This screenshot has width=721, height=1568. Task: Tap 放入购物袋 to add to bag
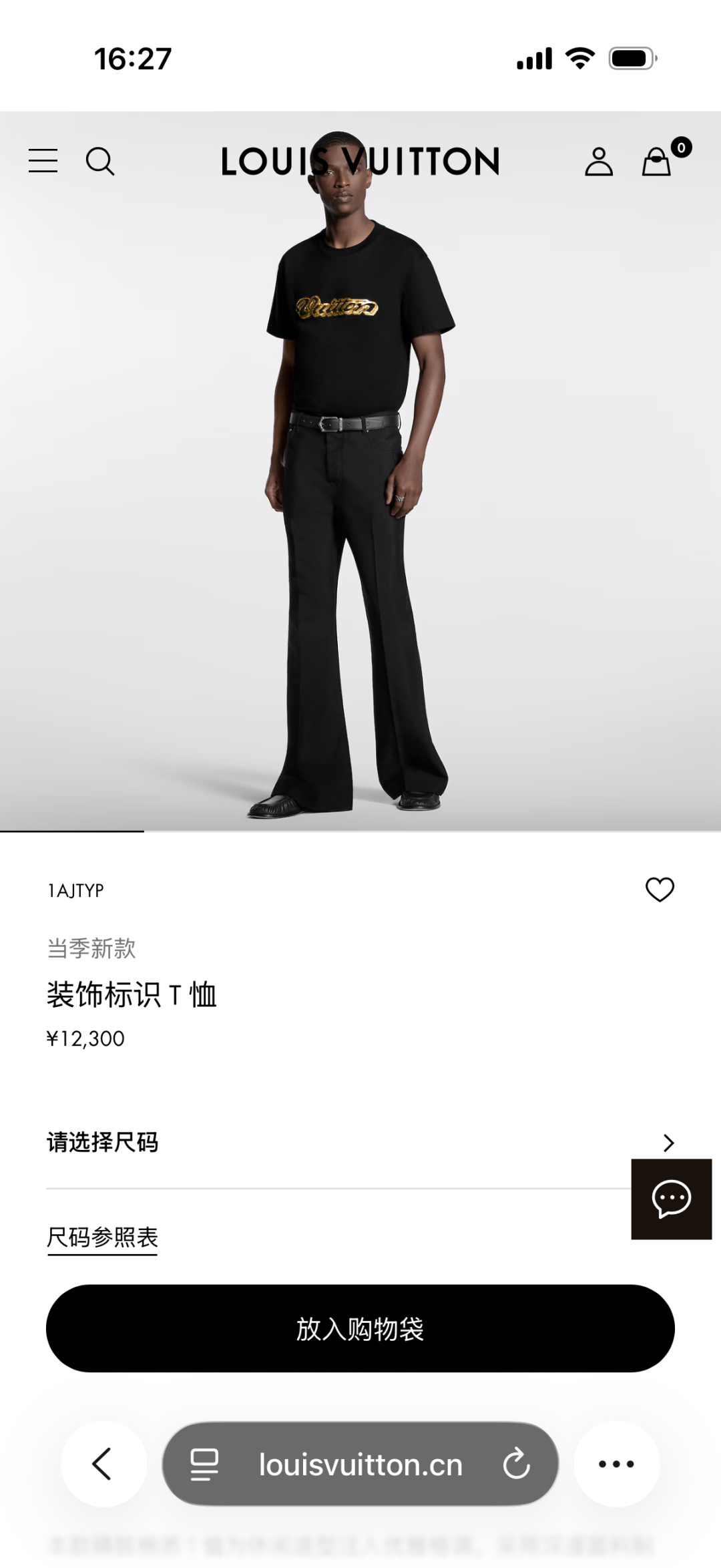click(x=360, y=1329)
